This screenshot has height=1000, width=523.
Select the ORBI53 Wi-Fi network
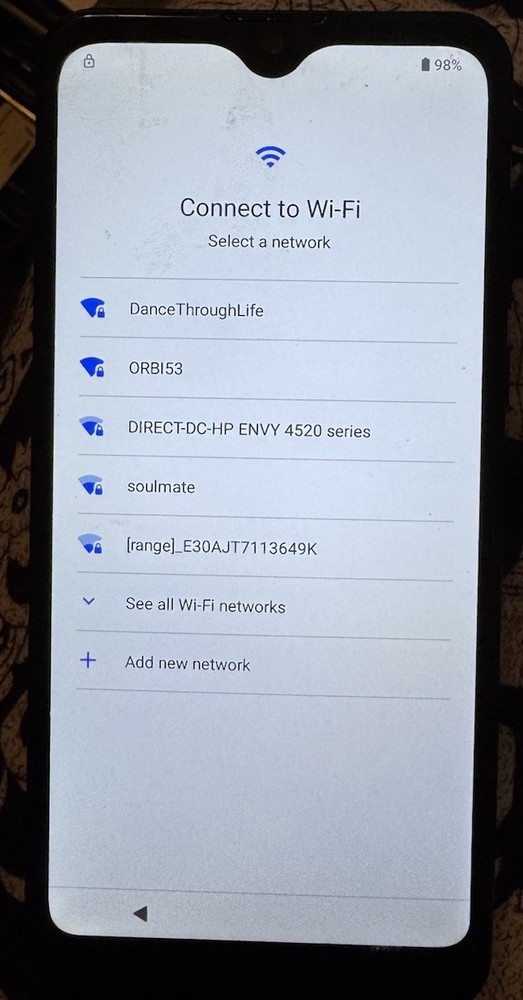267,369
